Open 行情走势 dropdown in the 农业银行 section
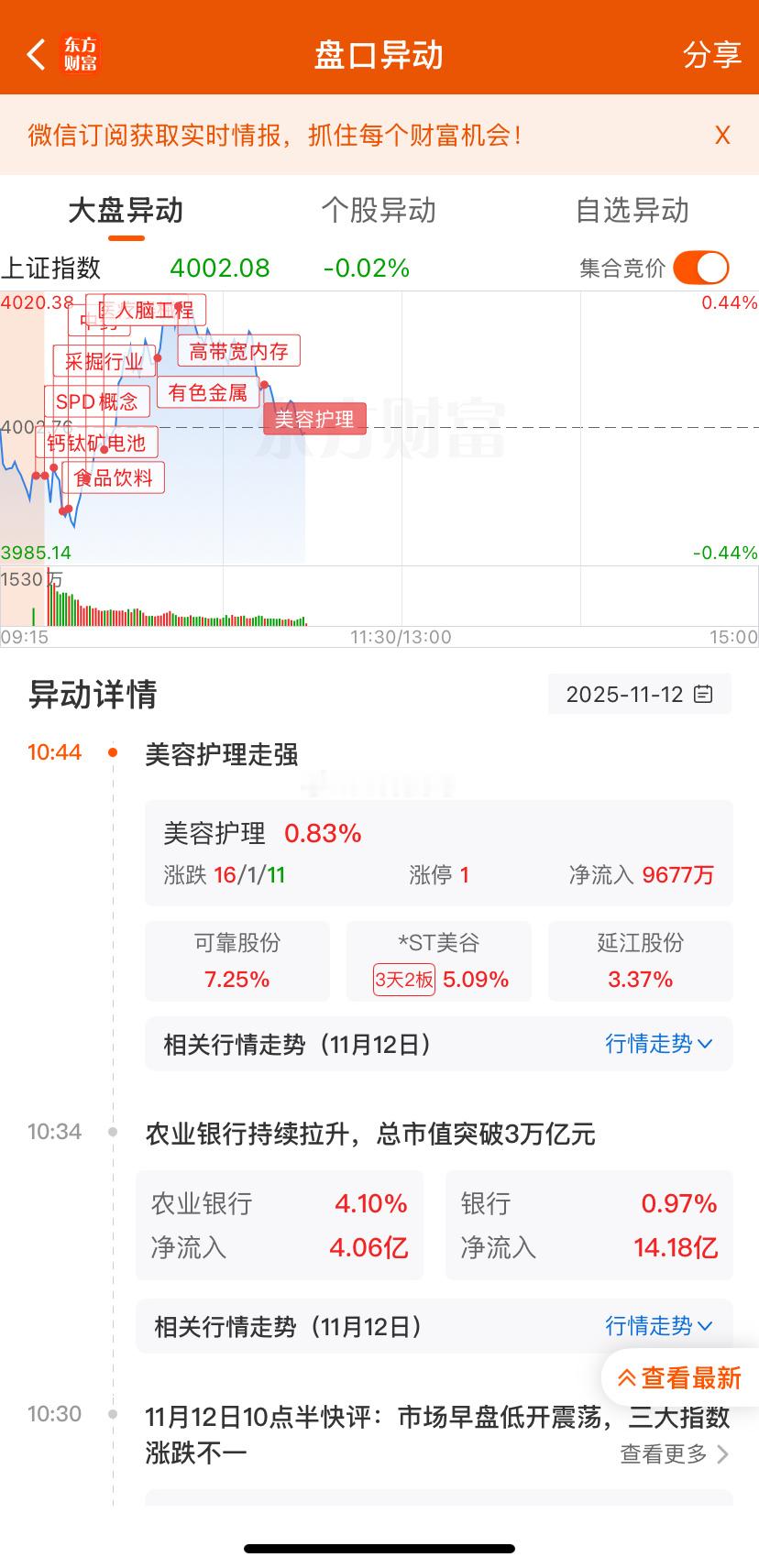 (x=659, y=1326)
